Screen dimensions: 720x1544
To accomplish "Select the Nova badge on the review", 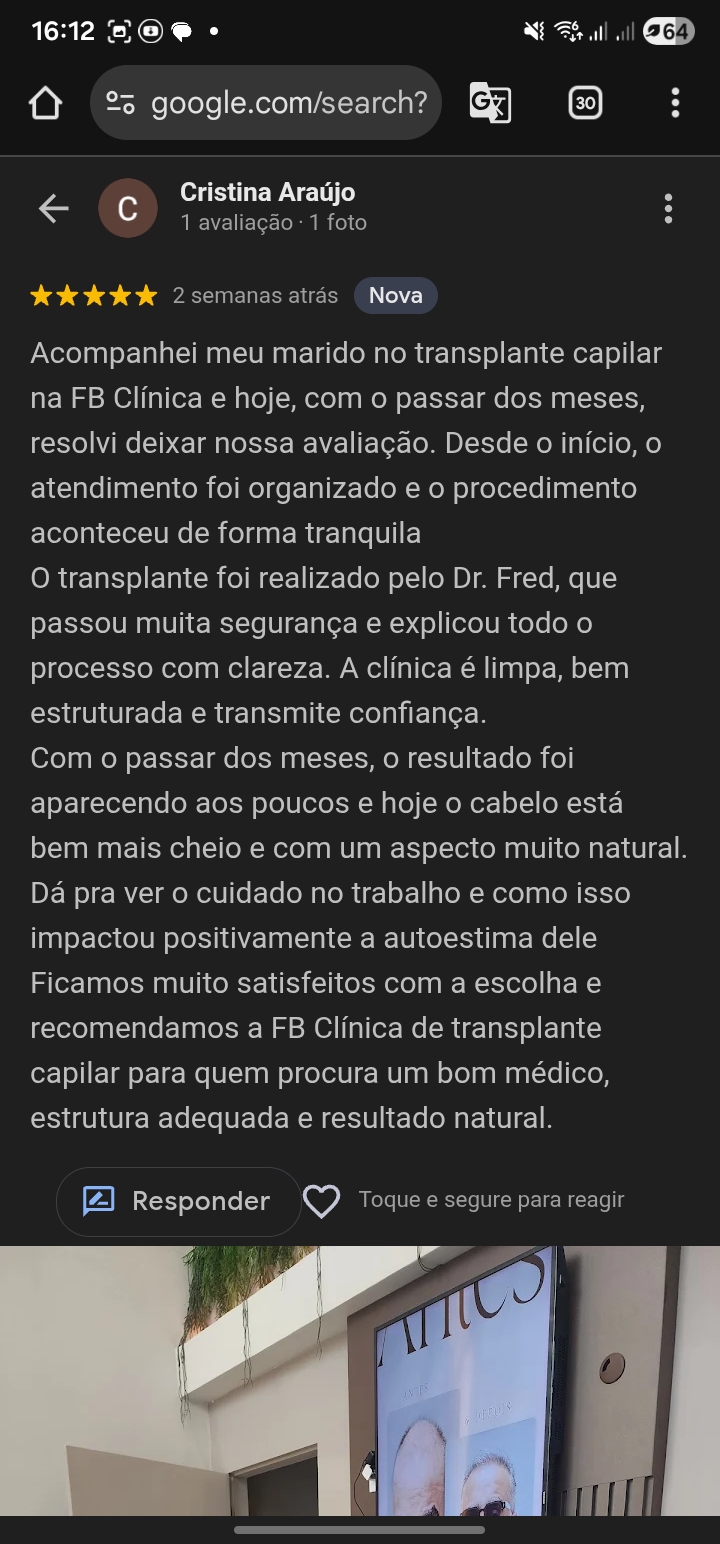I will 396,295.
